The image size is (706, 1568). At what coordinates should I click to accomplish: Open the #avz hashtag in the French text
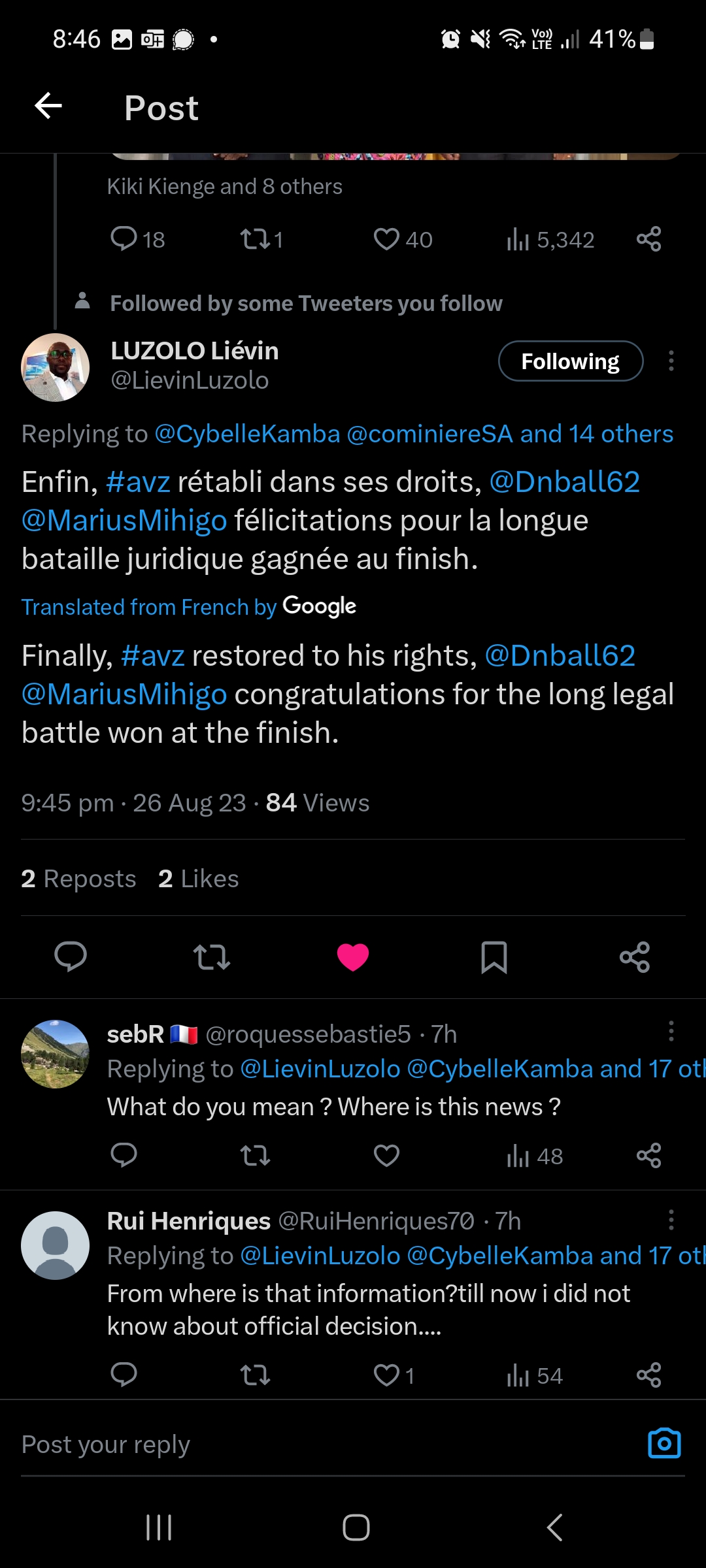click(x=138, y=482)
